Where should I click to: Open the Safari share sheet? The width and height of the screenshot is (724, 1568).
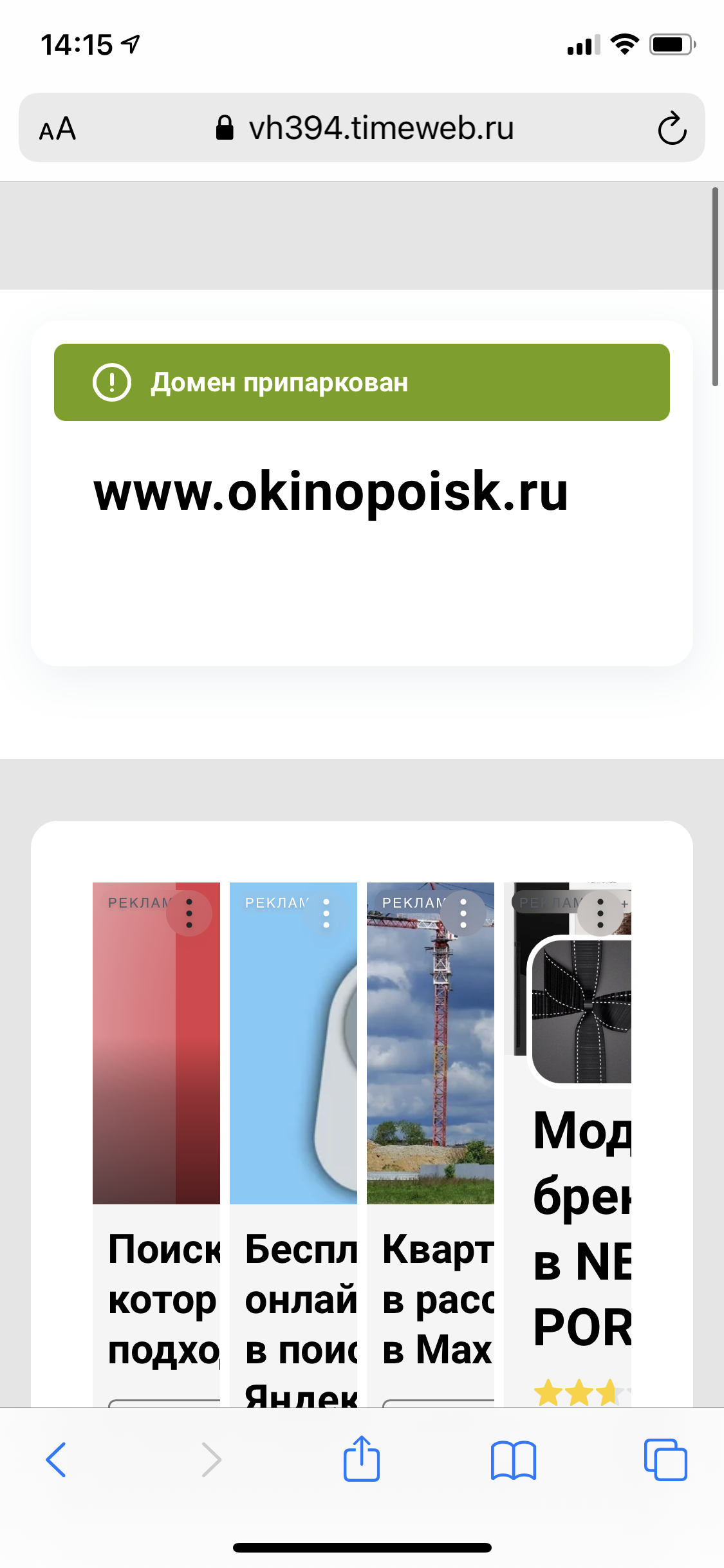pos(362,1458)
